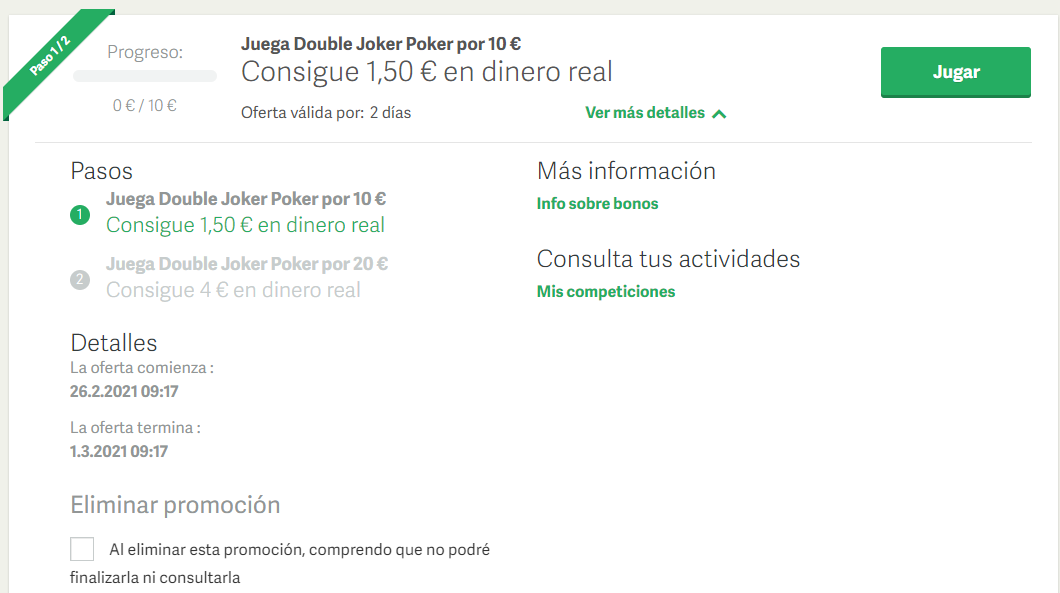
Task: Check the Eliminar promoción confirmation checkbox
Action: pos(82,549)
